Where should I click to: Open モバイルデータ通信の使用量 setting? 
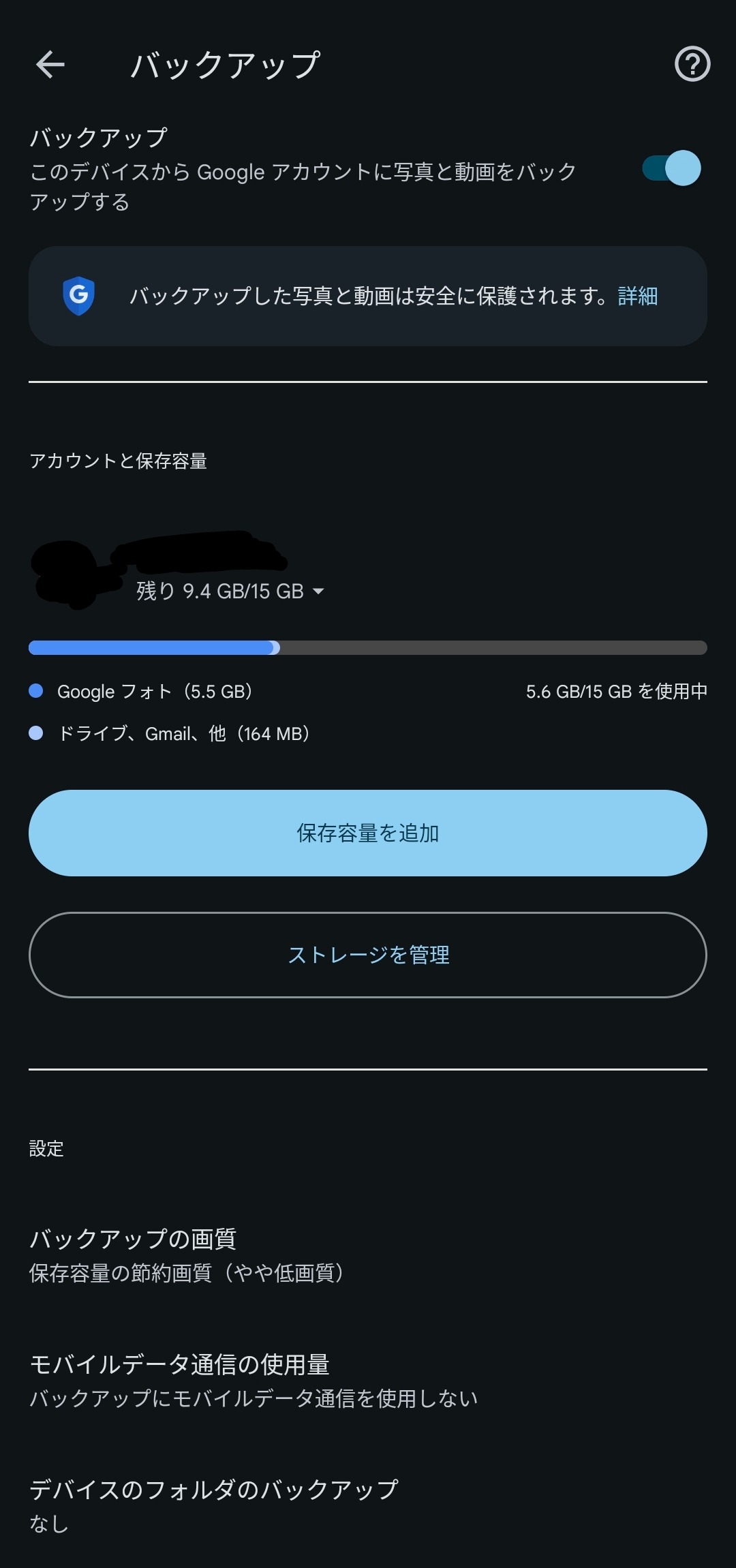point(252,1381)
